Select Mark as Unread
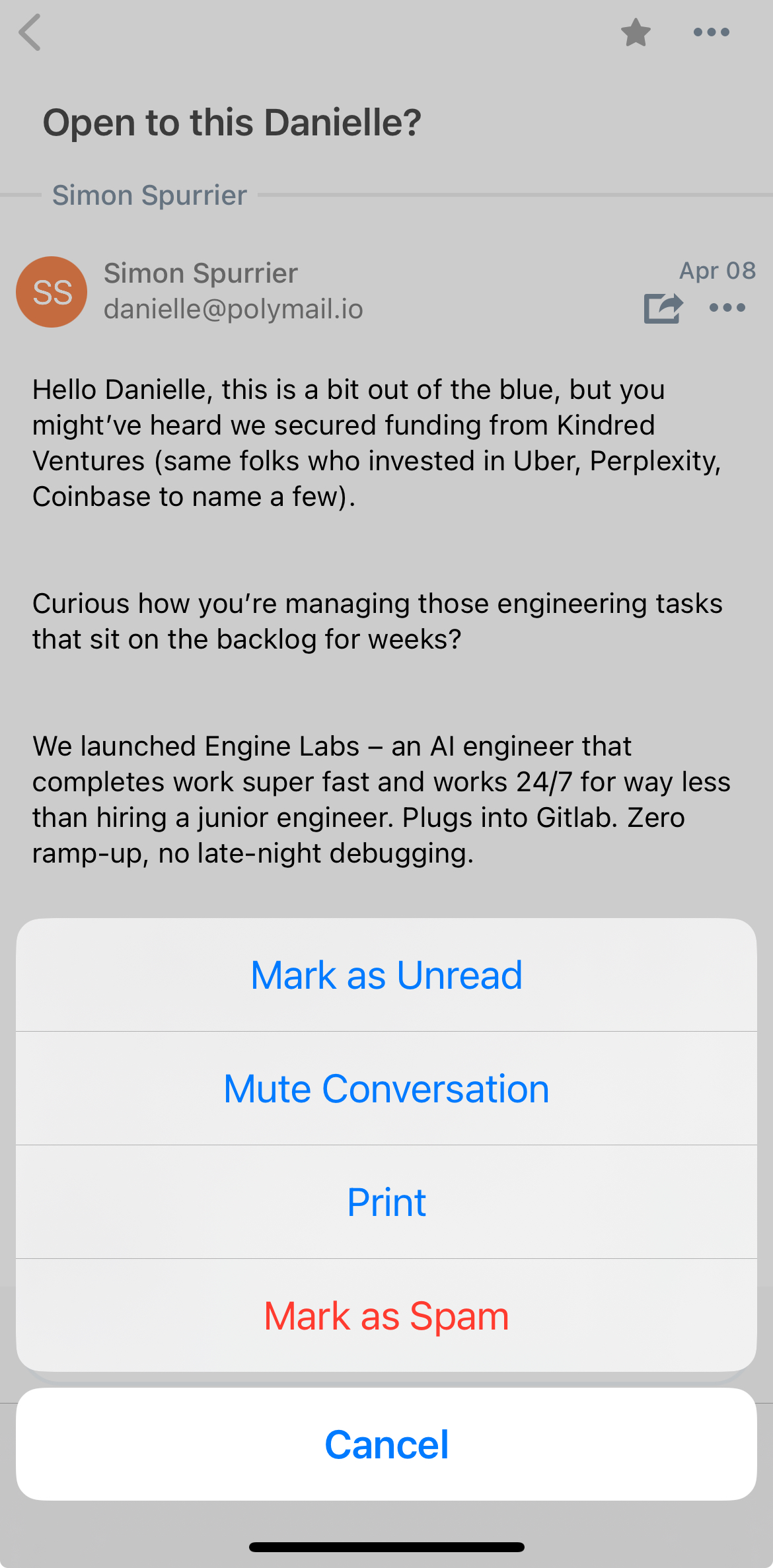Viewport: 773px width, 1568px height. [x=386, y=976]
